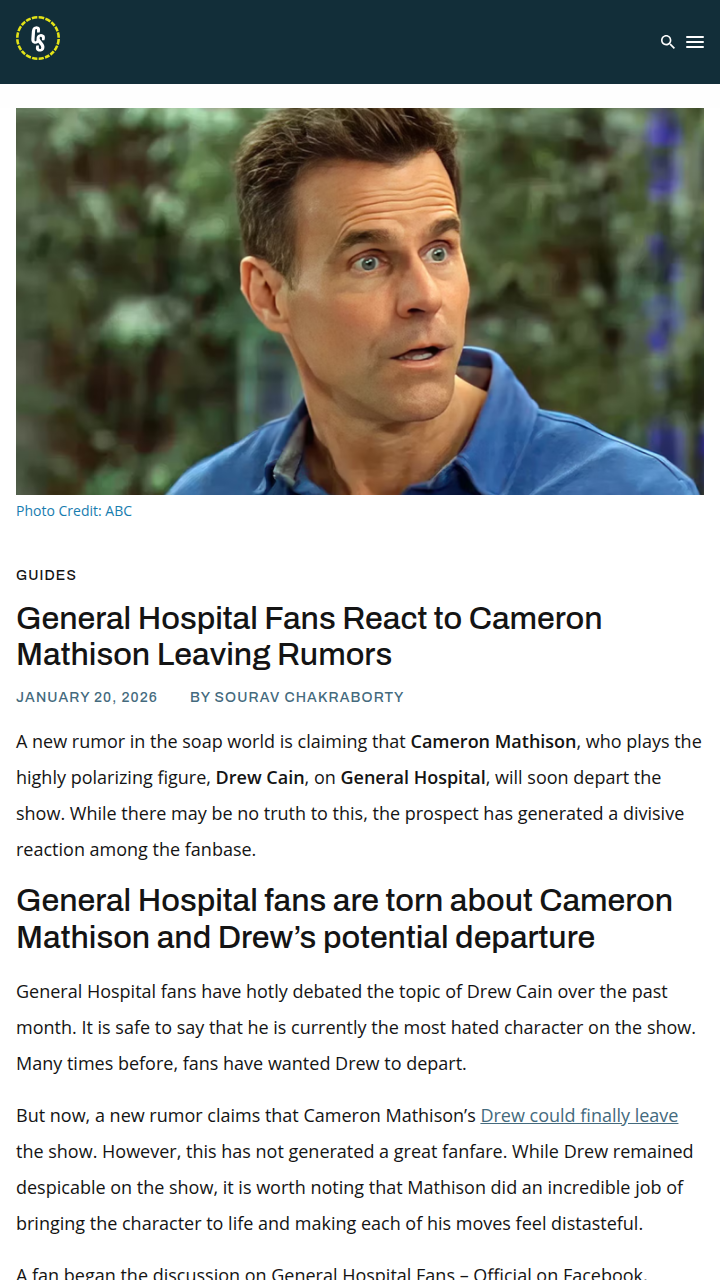View author Sourav Chakraborty's page

(x=309, y=697)
